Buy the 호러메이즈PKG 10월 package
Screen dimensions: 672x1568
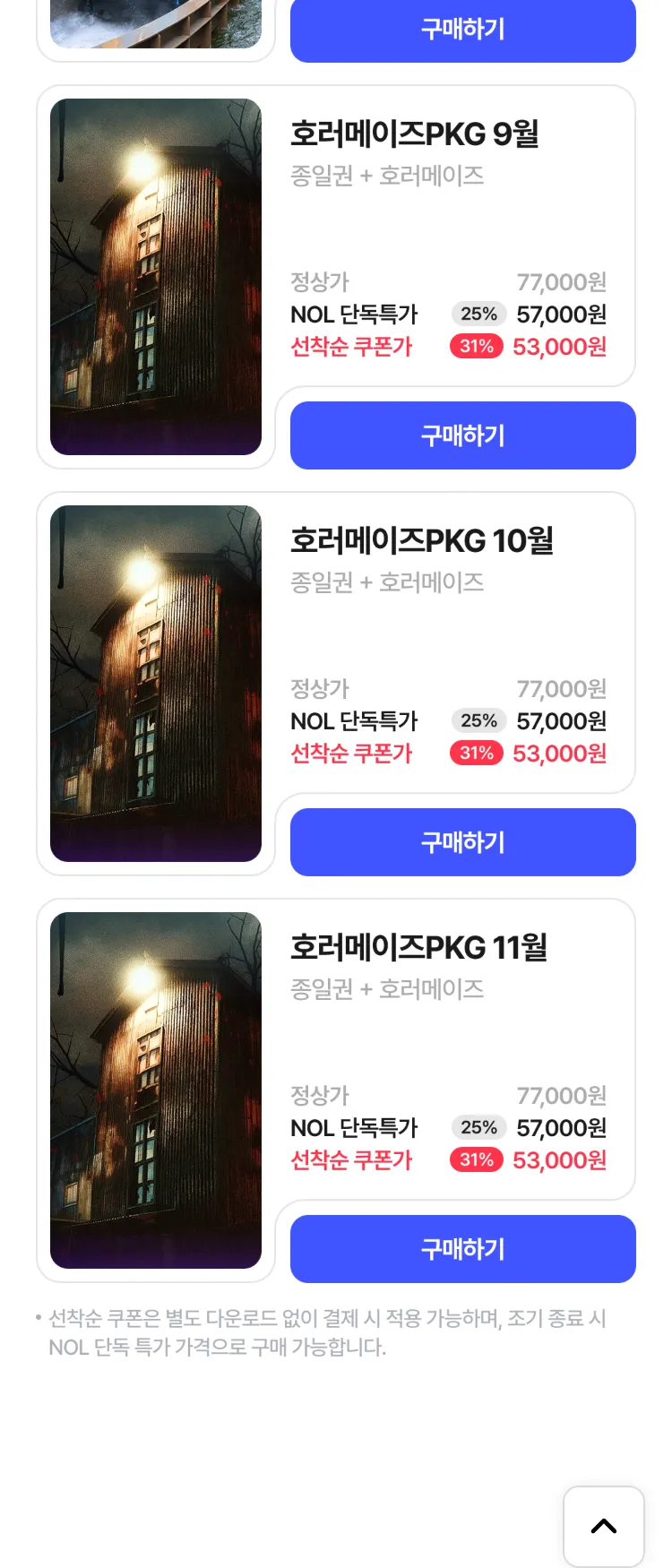point(462,842)
